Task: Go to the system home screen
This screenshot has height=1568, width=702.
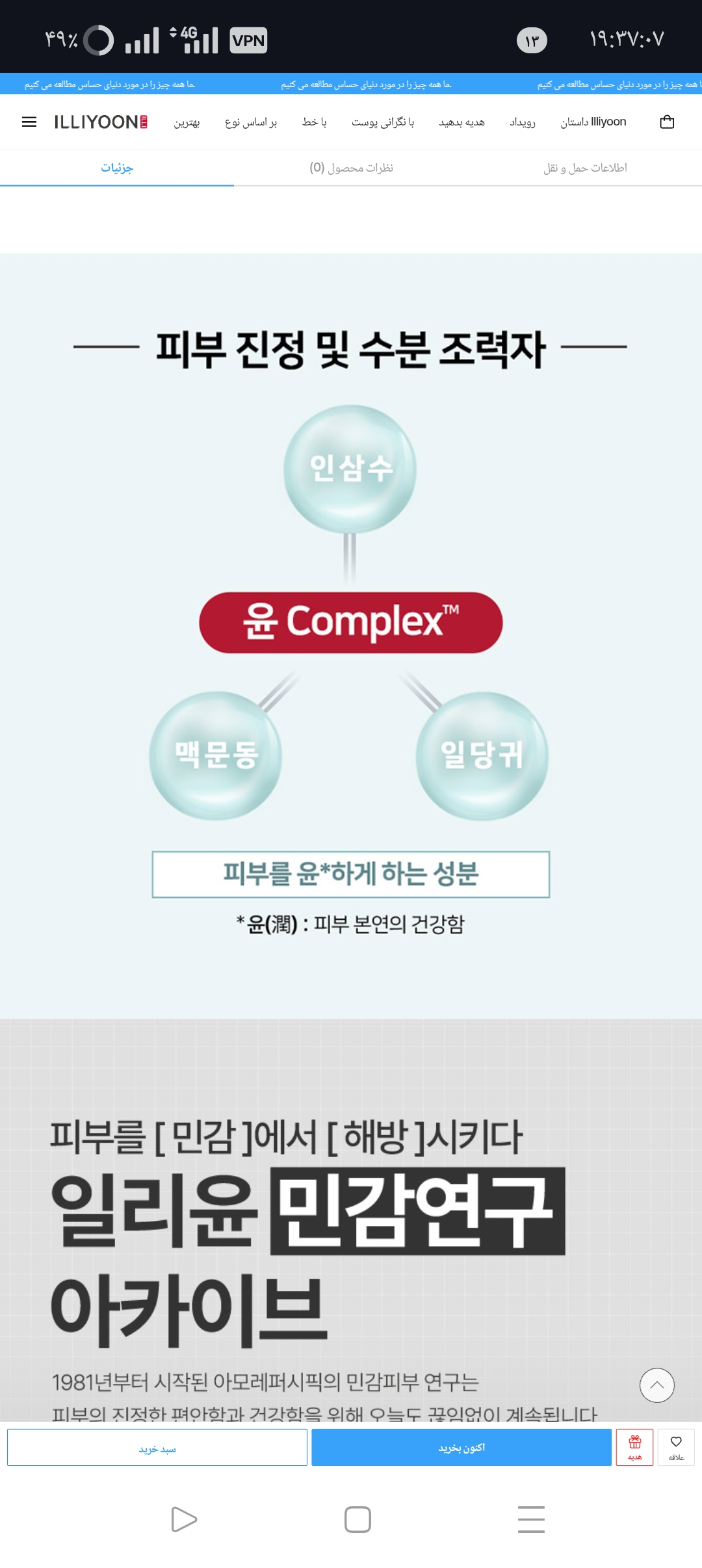Action: (357, 1519)
